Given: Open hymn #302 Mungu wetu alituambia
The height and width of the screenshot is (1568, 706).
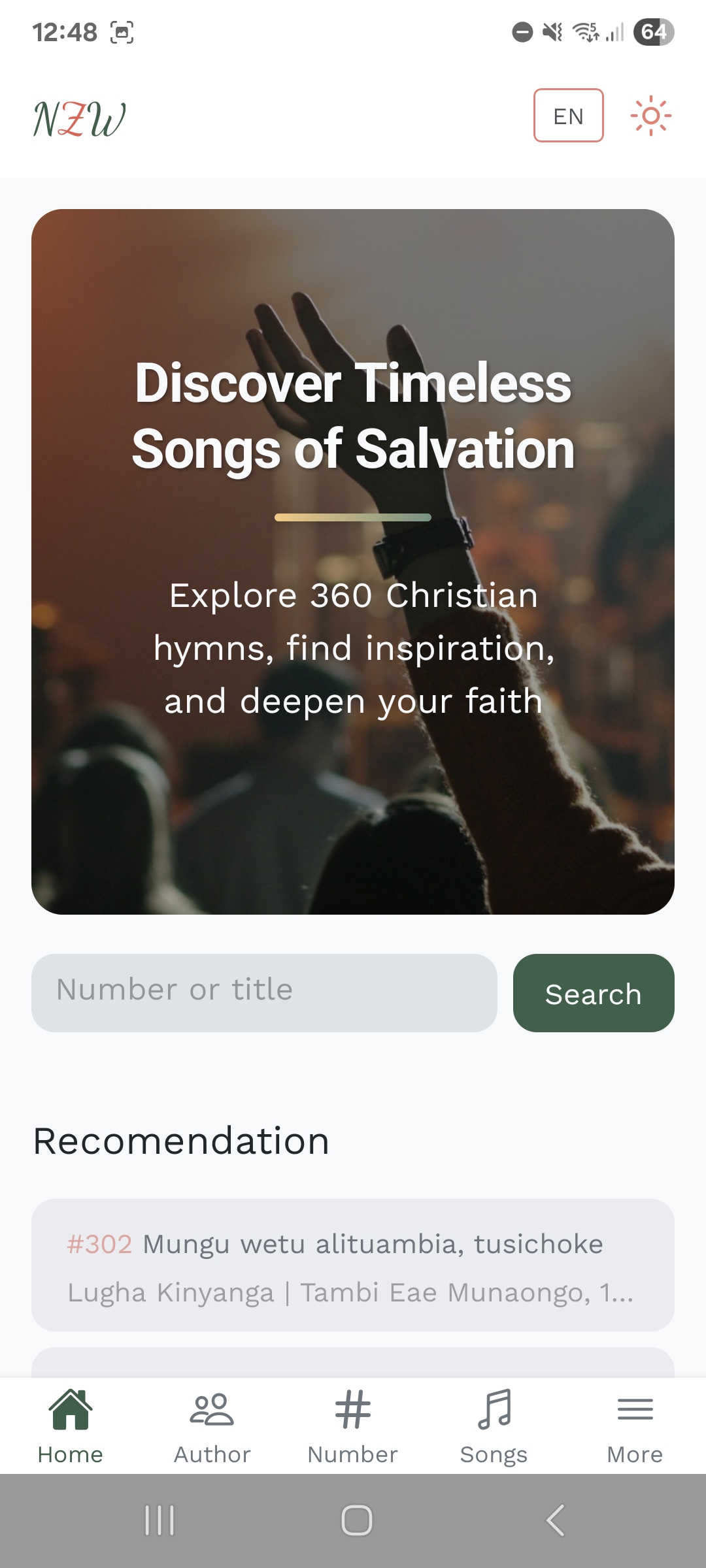Looking at the screenshot, I should pos(352,1265).
